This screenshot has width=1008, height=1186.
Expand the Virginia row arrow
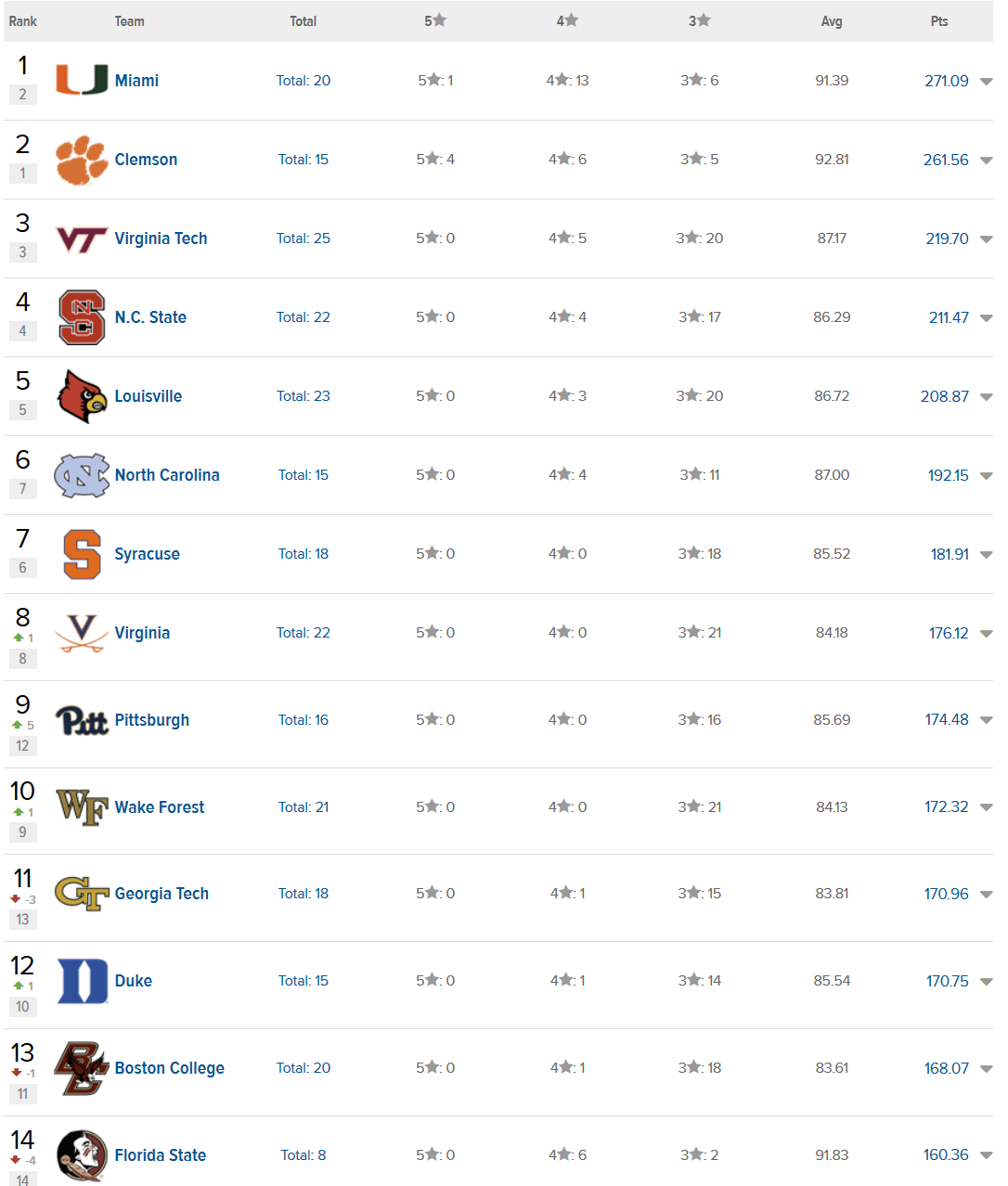(x=986, y=634)
